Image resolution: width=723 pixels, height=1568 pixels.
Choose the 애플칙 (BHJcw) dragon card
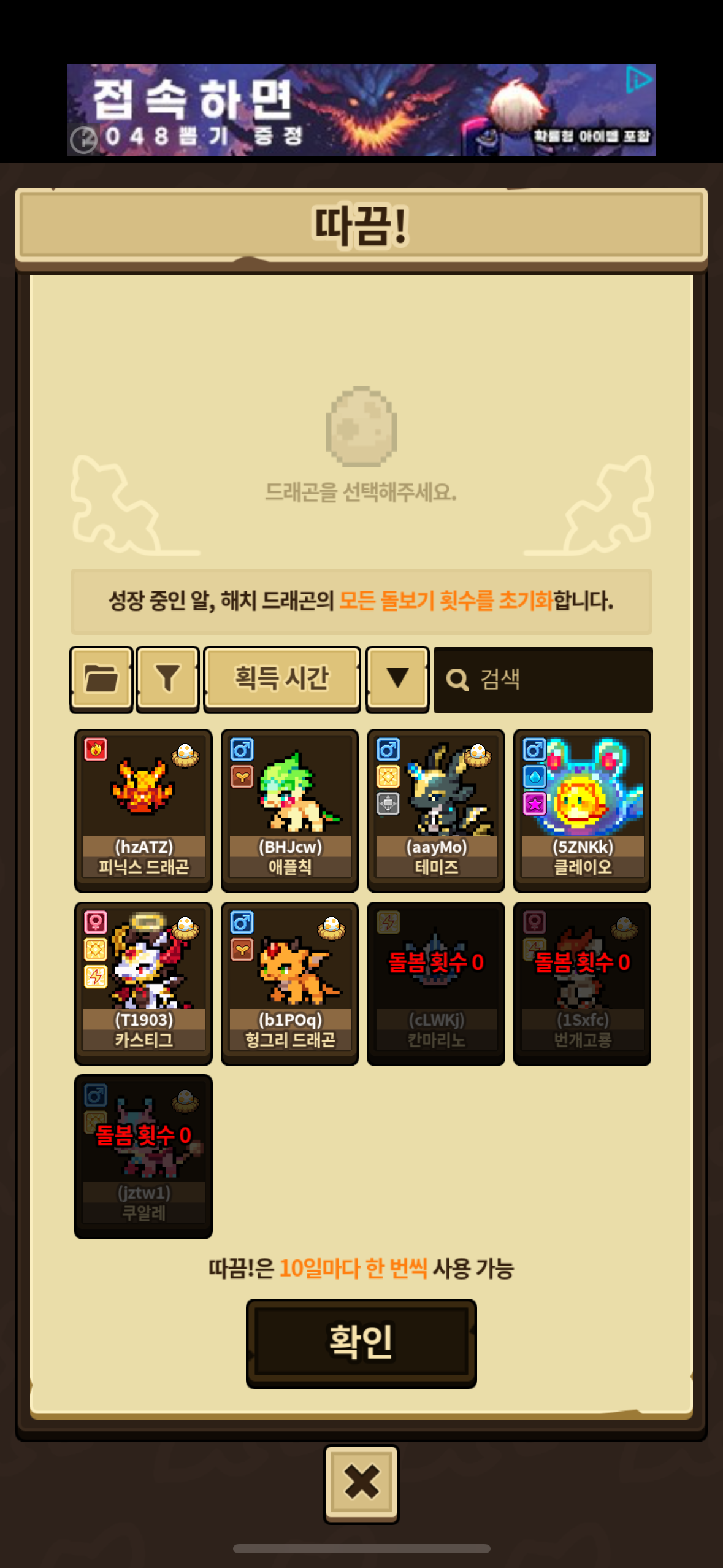(x=289, y=810)
